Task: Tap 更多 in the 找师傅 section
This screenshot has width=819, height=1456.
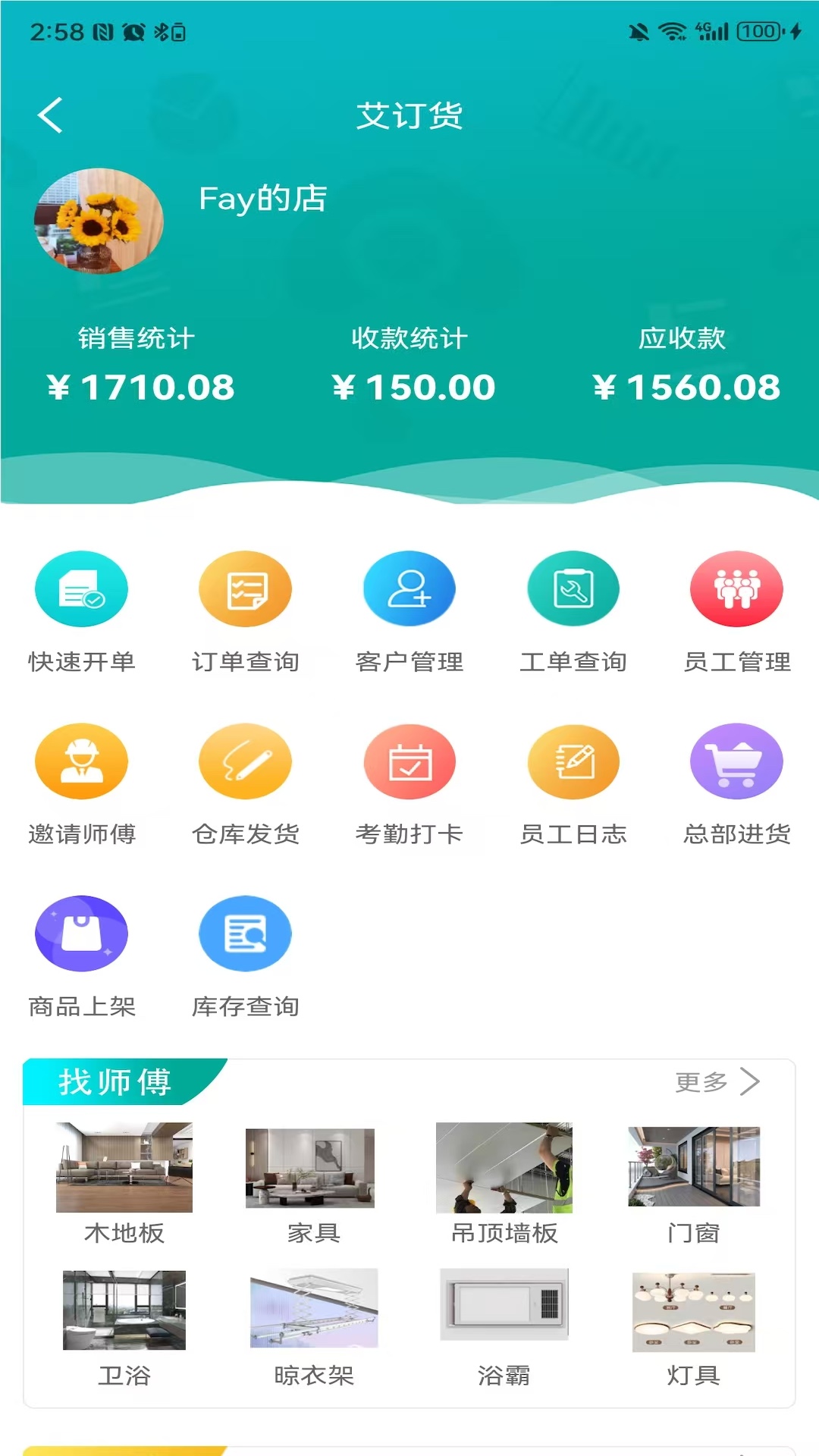Action: tap(717, 1082)
